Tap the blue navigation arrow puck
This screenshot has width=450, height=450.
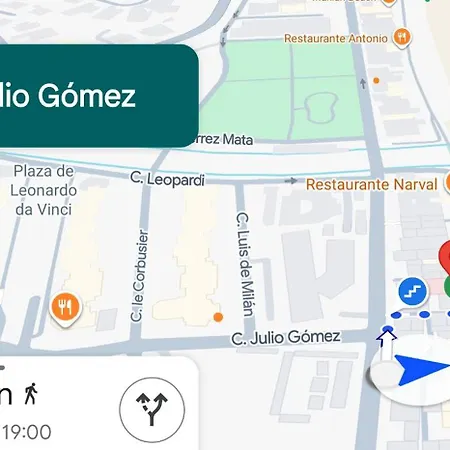tap(421, 369)
